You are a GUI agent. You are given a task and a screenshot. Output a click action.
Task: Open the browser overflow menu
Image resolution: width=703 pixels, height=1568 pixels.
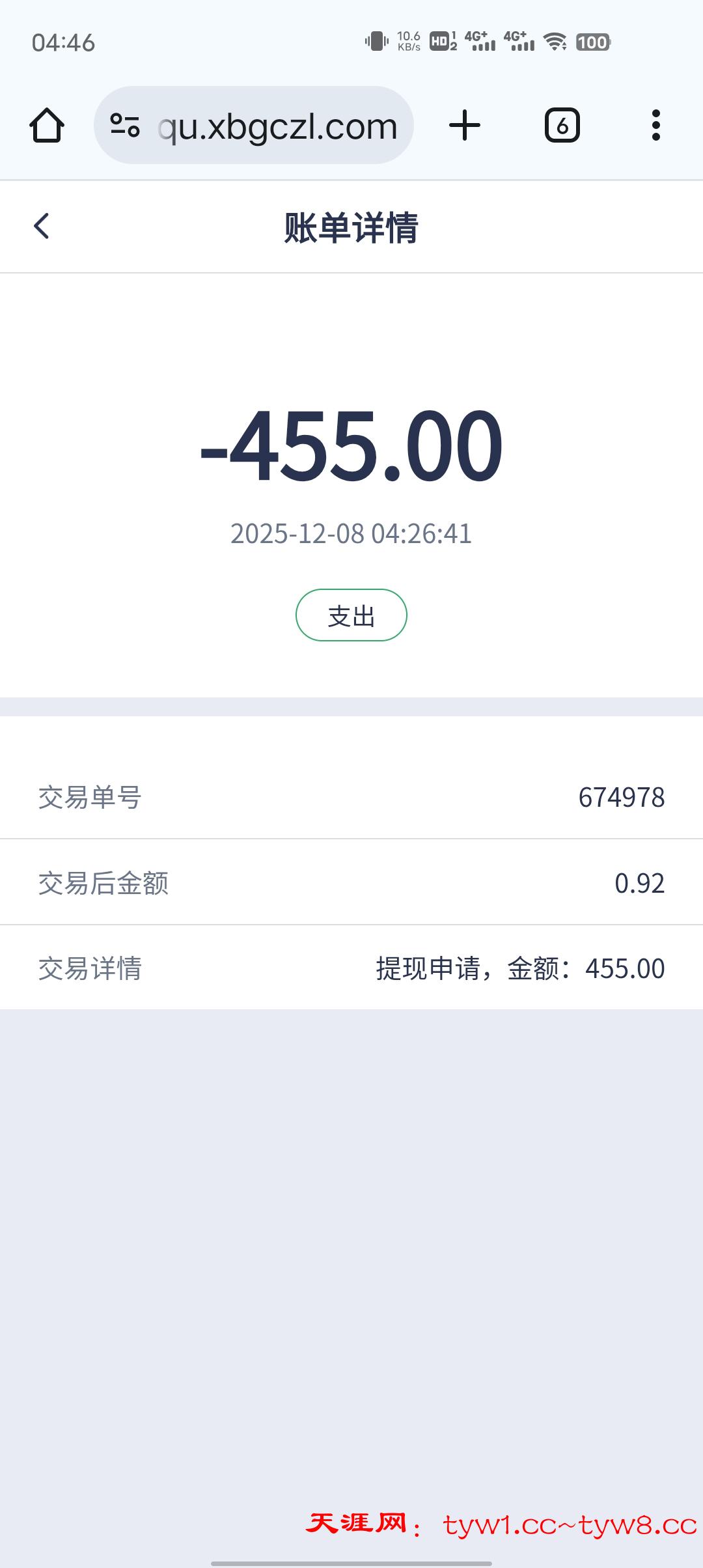coord(655,125)
